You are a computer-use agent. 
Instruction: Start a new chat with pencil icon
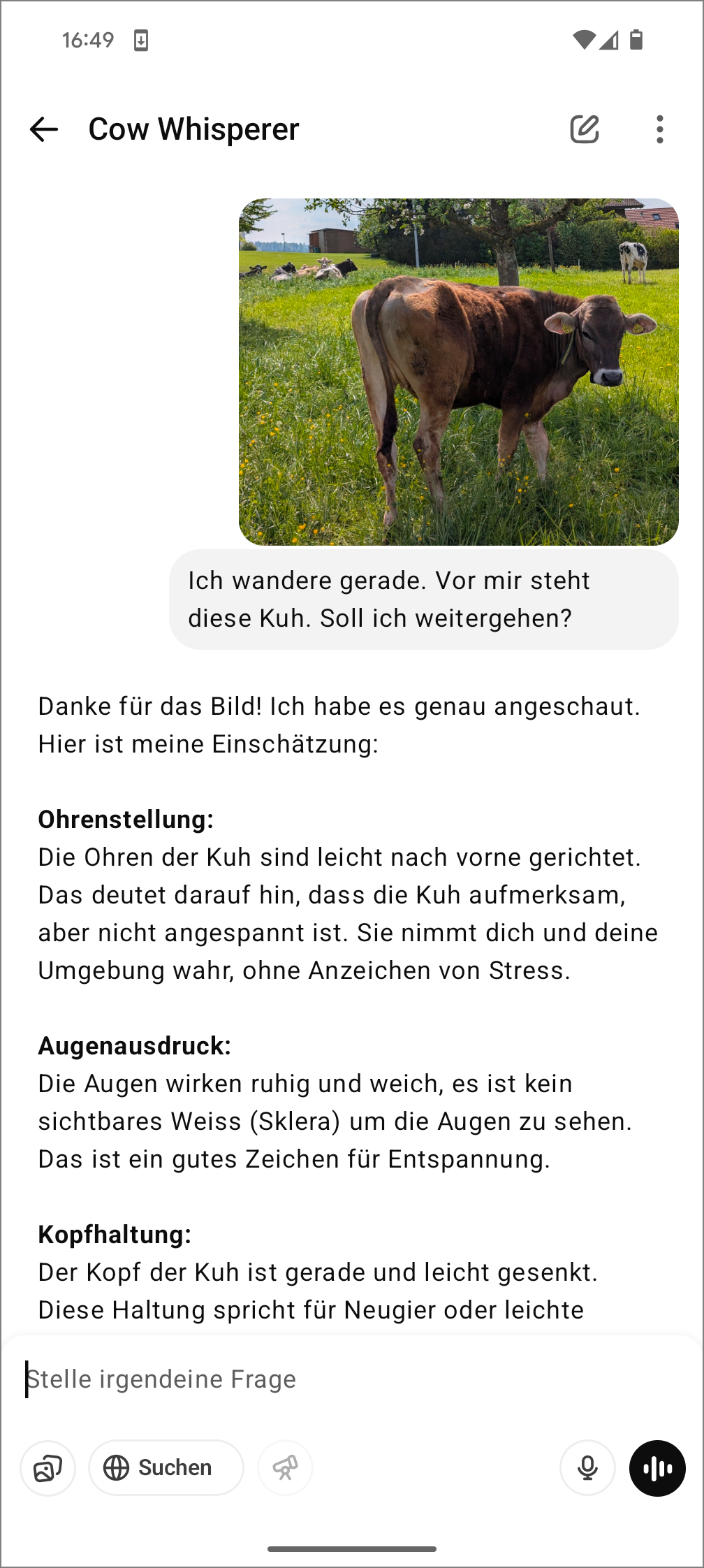tap(585, 129)
